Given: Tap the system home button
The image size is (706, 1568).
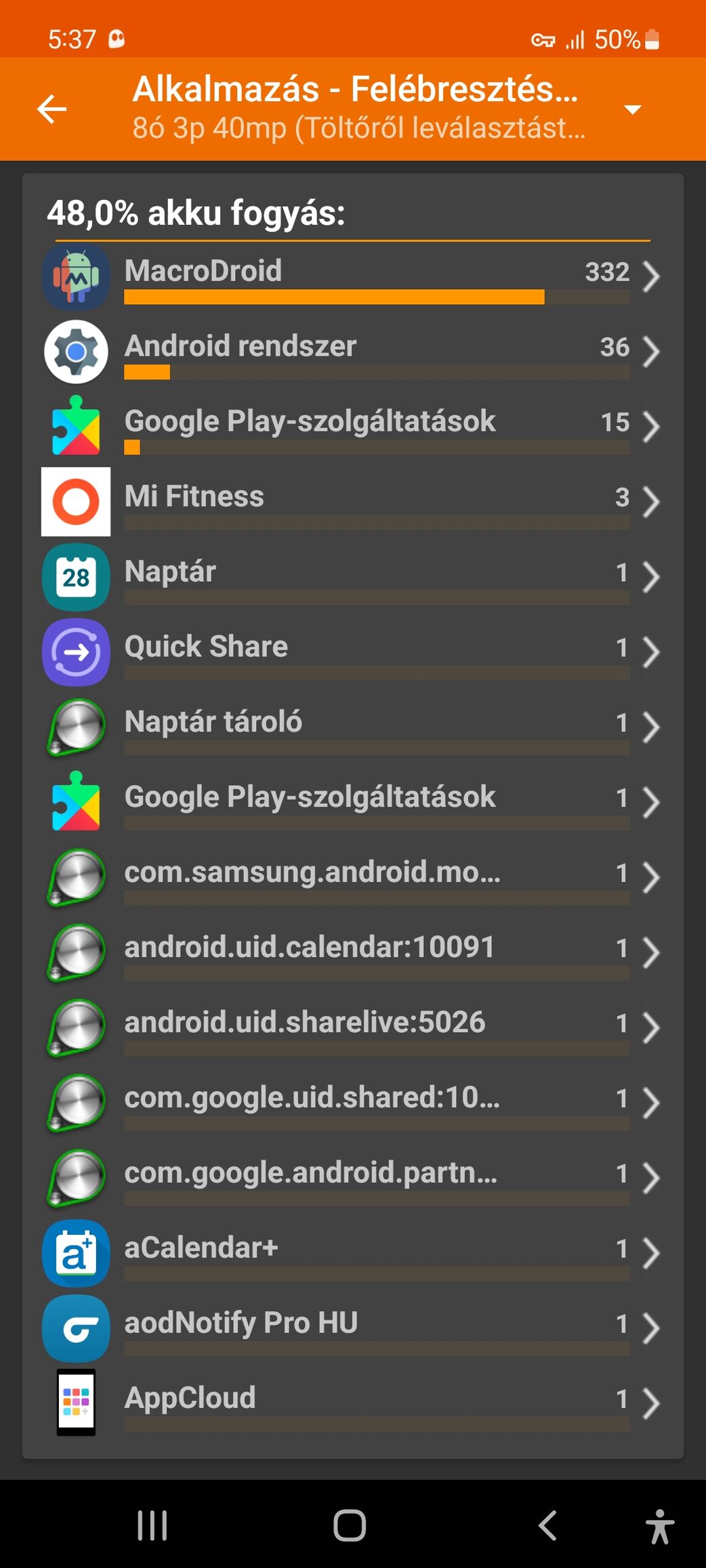Looking at the screenshot, I should point(350,1526).
